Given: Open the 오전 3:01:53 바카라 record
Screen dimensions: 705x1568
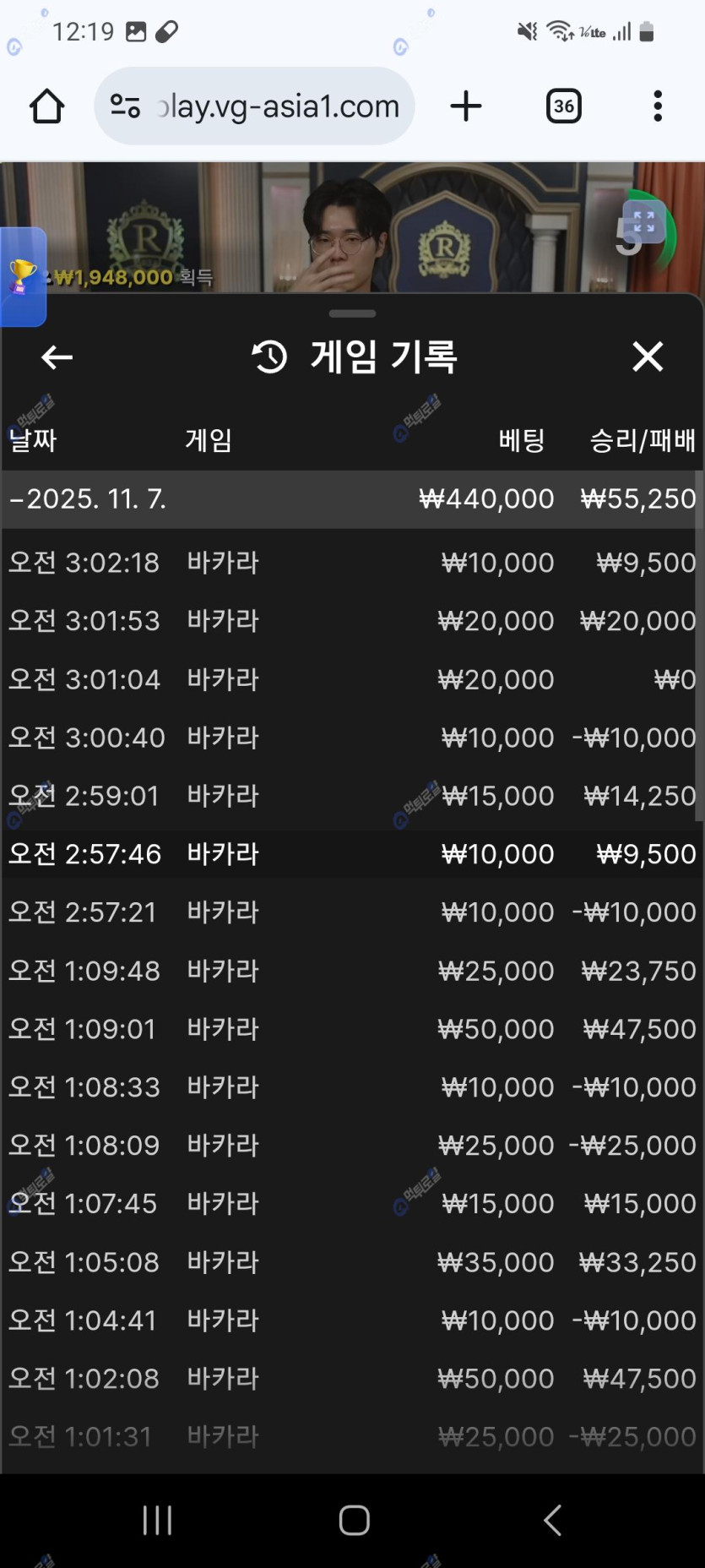Looking at the screenshot, I should point(351,621).
